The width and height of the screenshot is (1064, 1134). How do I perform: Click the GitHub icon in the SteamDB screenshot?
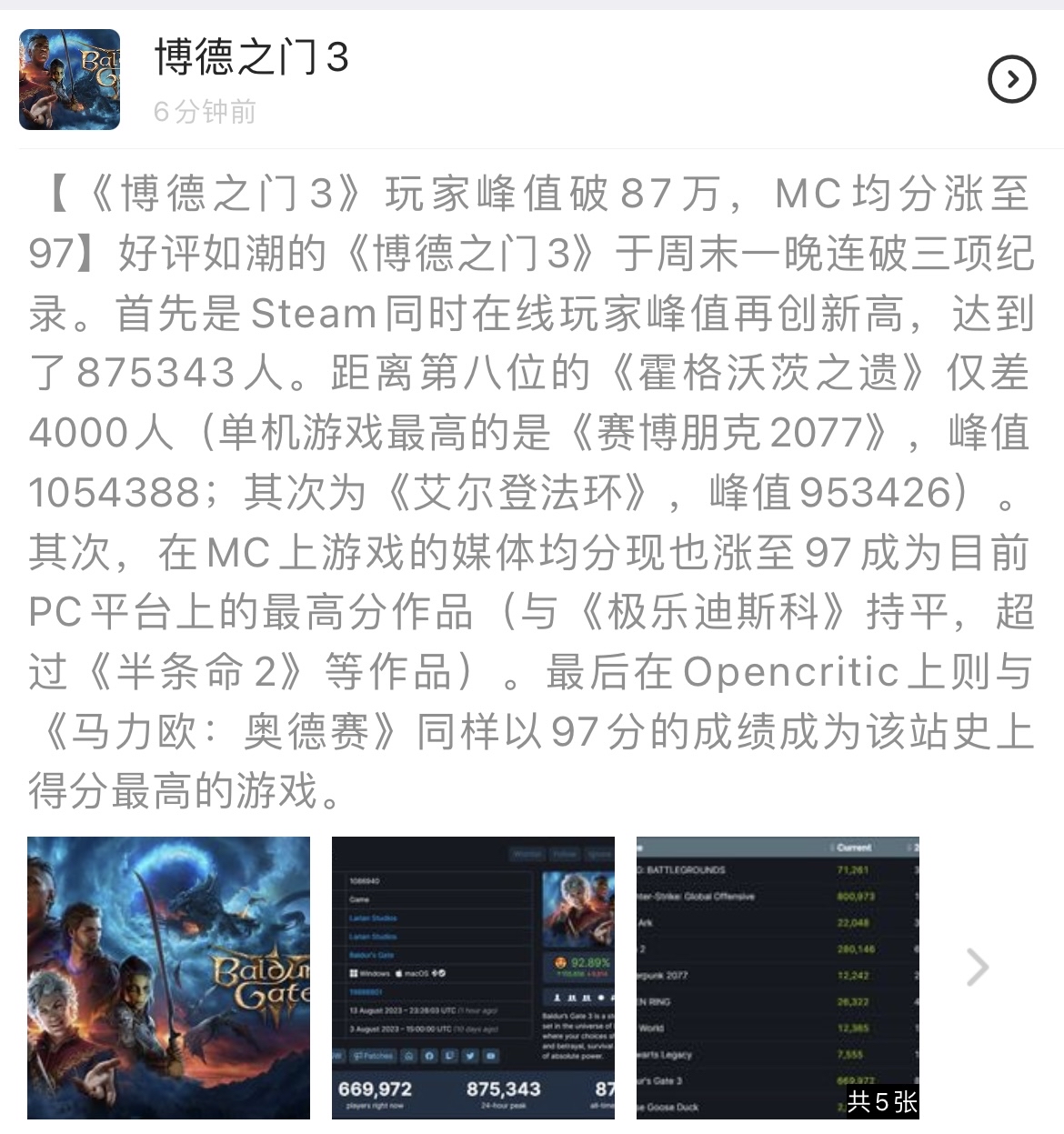point(429,1057)
